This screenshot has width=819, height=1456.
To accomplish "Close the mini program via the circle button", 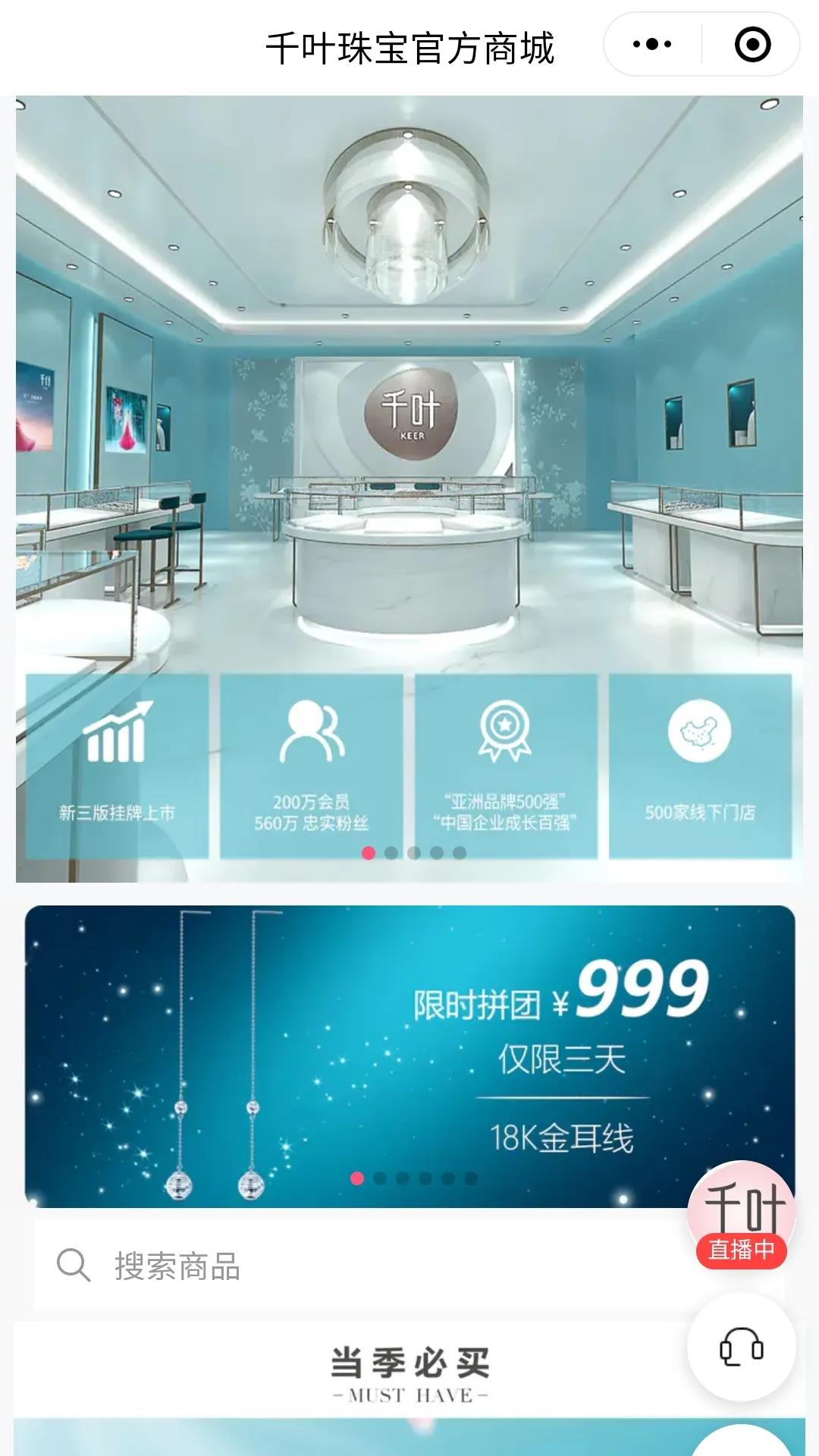I will tap(752, 45).
